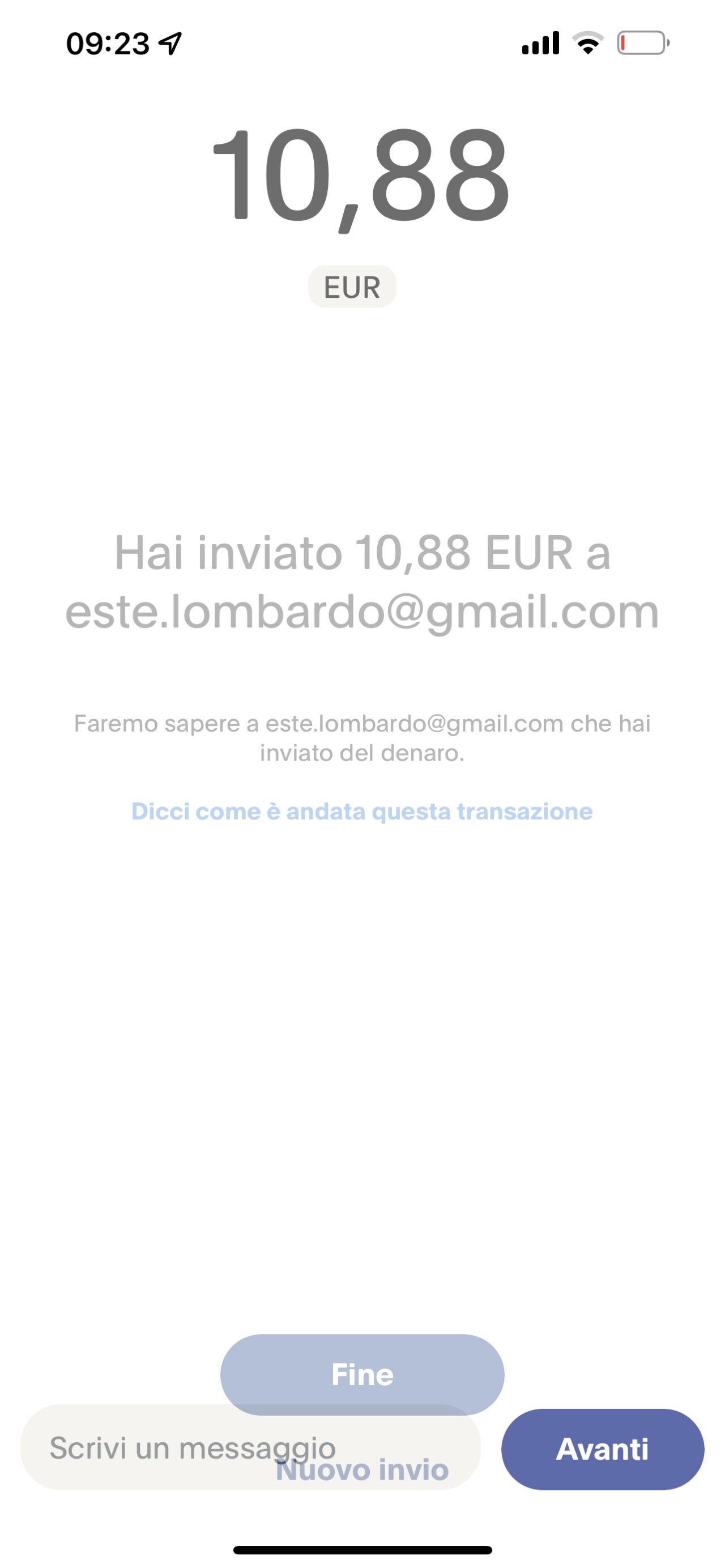Screen dimensions: 725x1568
Task: Change the EUR currency chip
Action: click(352, 287)
